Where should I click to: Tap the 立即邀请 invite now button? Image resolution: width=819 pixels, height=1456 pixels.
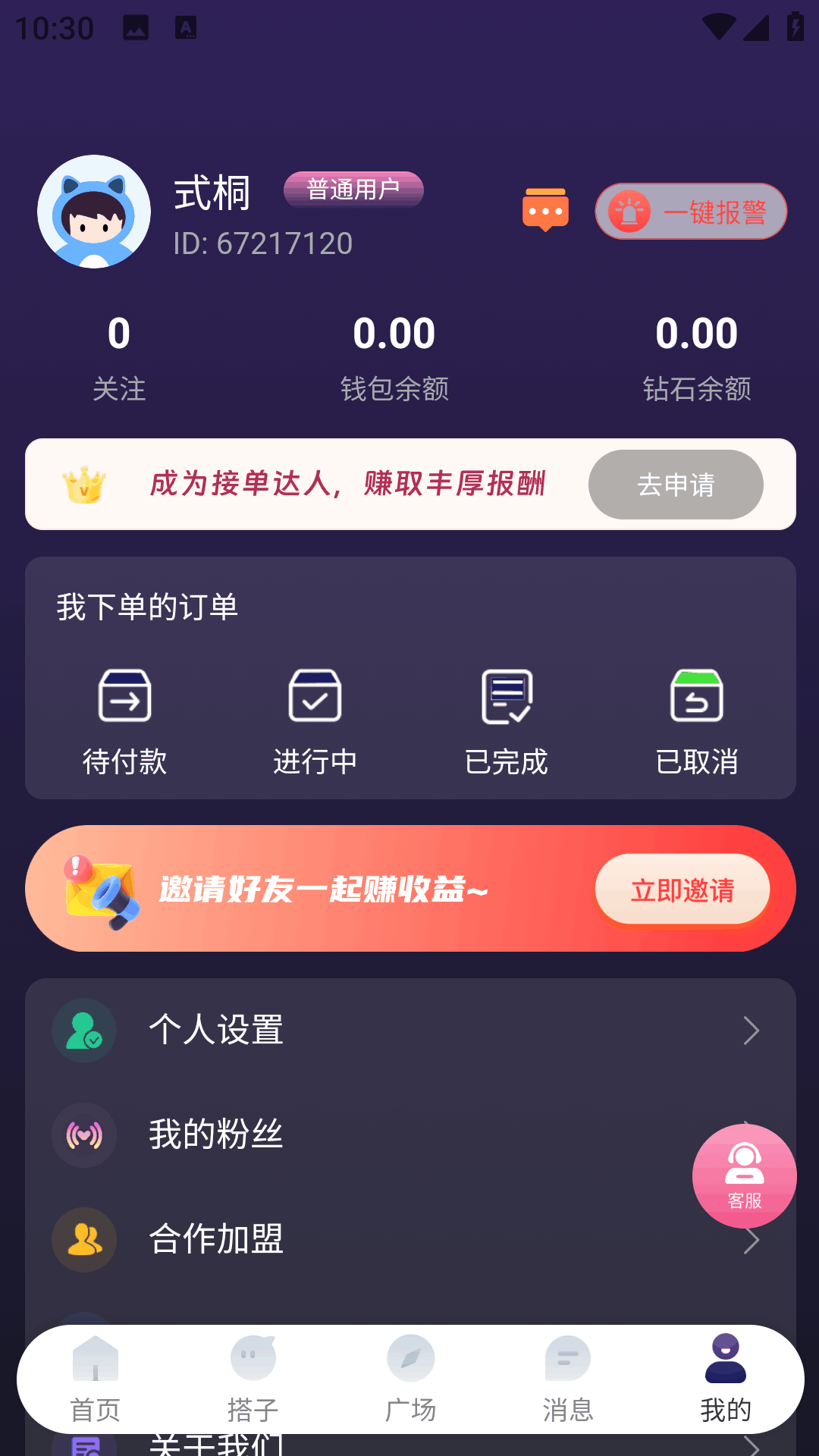point(682,890)
